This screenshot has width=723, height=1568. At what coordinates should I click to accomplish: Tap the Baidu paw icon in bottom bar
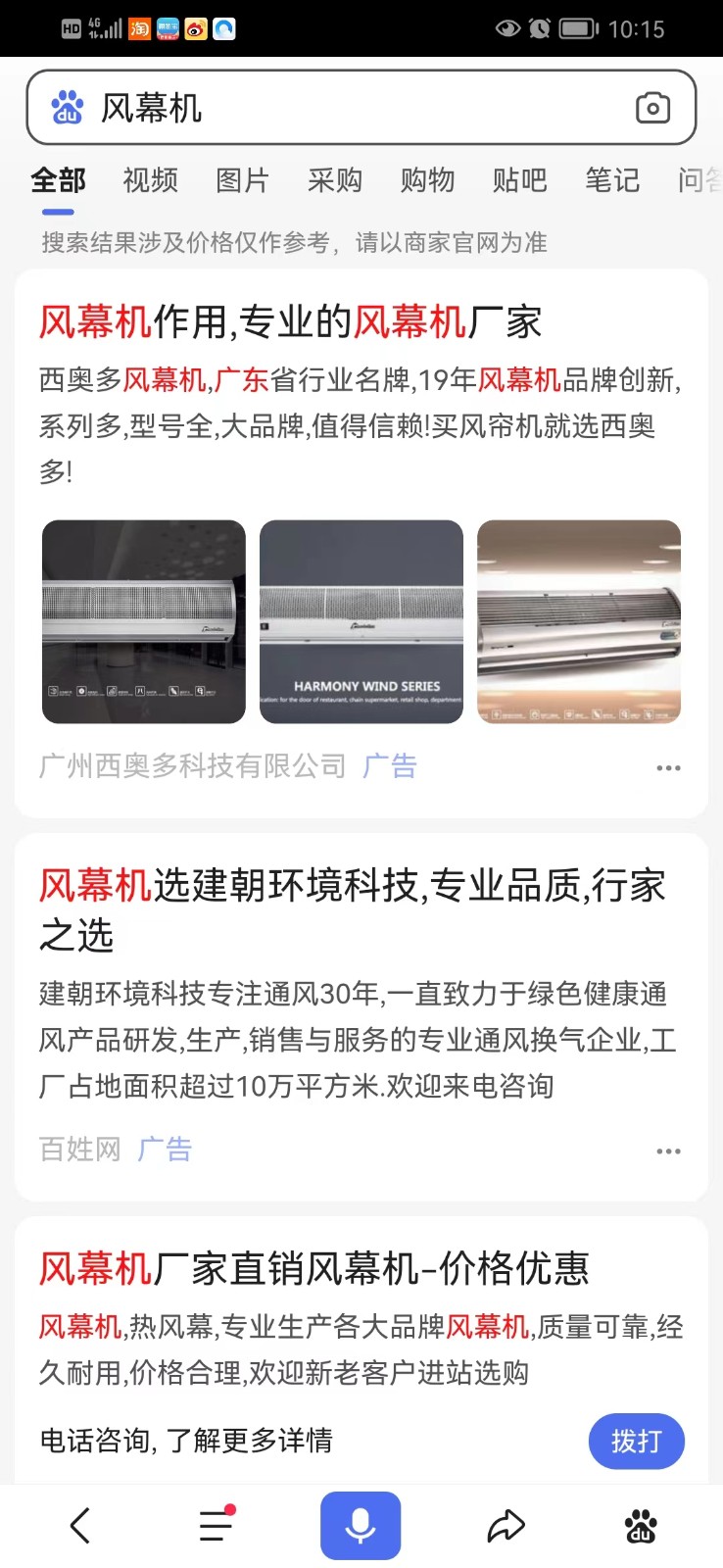(x=642, y=1524)
